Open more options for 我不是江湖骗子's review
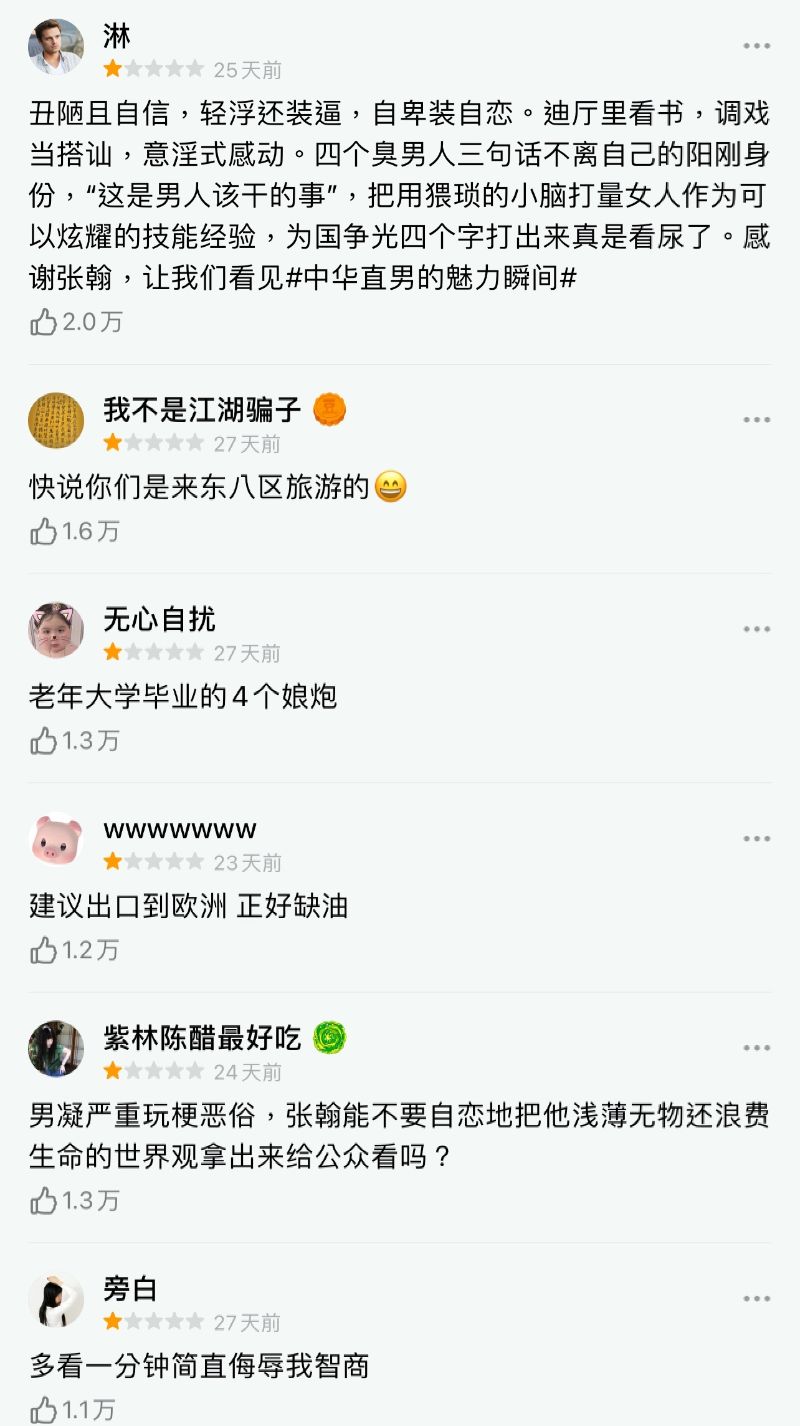This screenshot has width=800, height=1426. pyautogui.click(x=756, y=420)
